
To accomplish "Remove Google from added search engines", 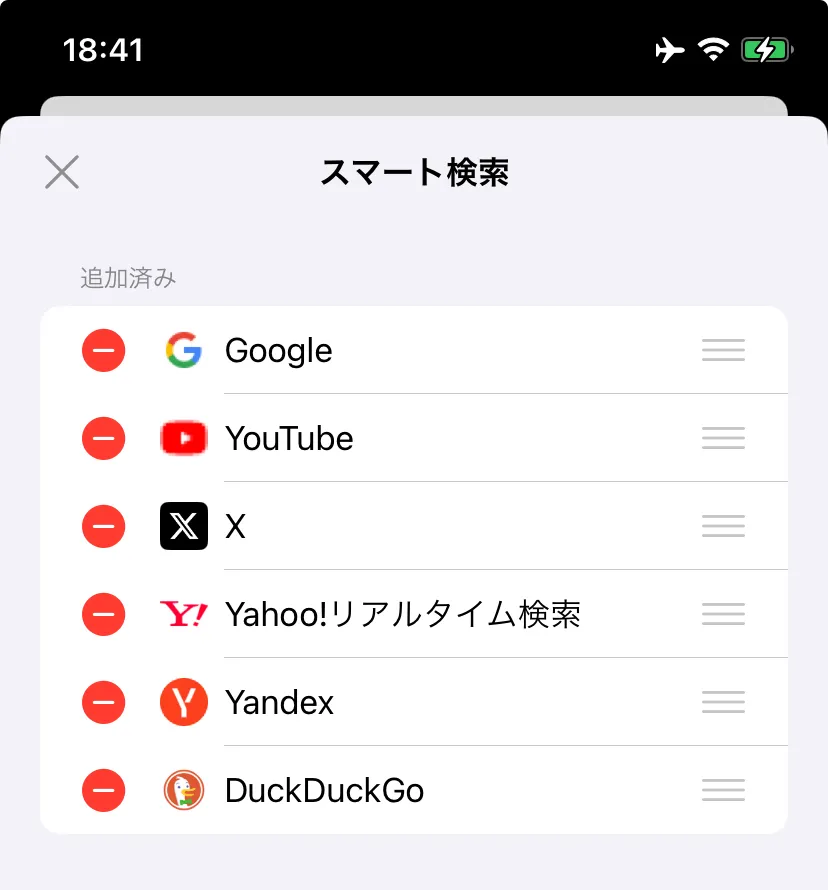I will point(103,350).
